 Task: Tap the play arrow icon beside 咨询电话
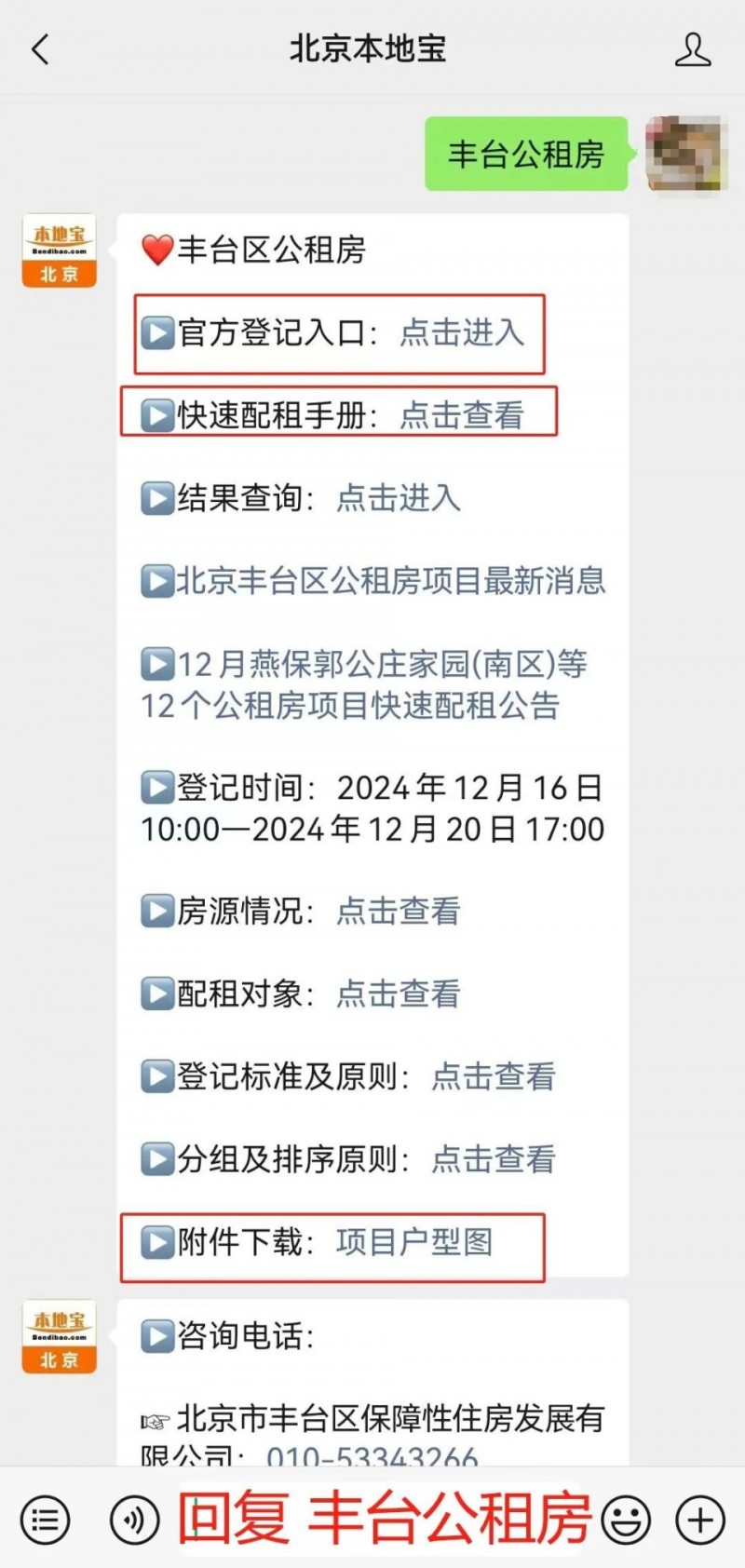point(156,1334)
